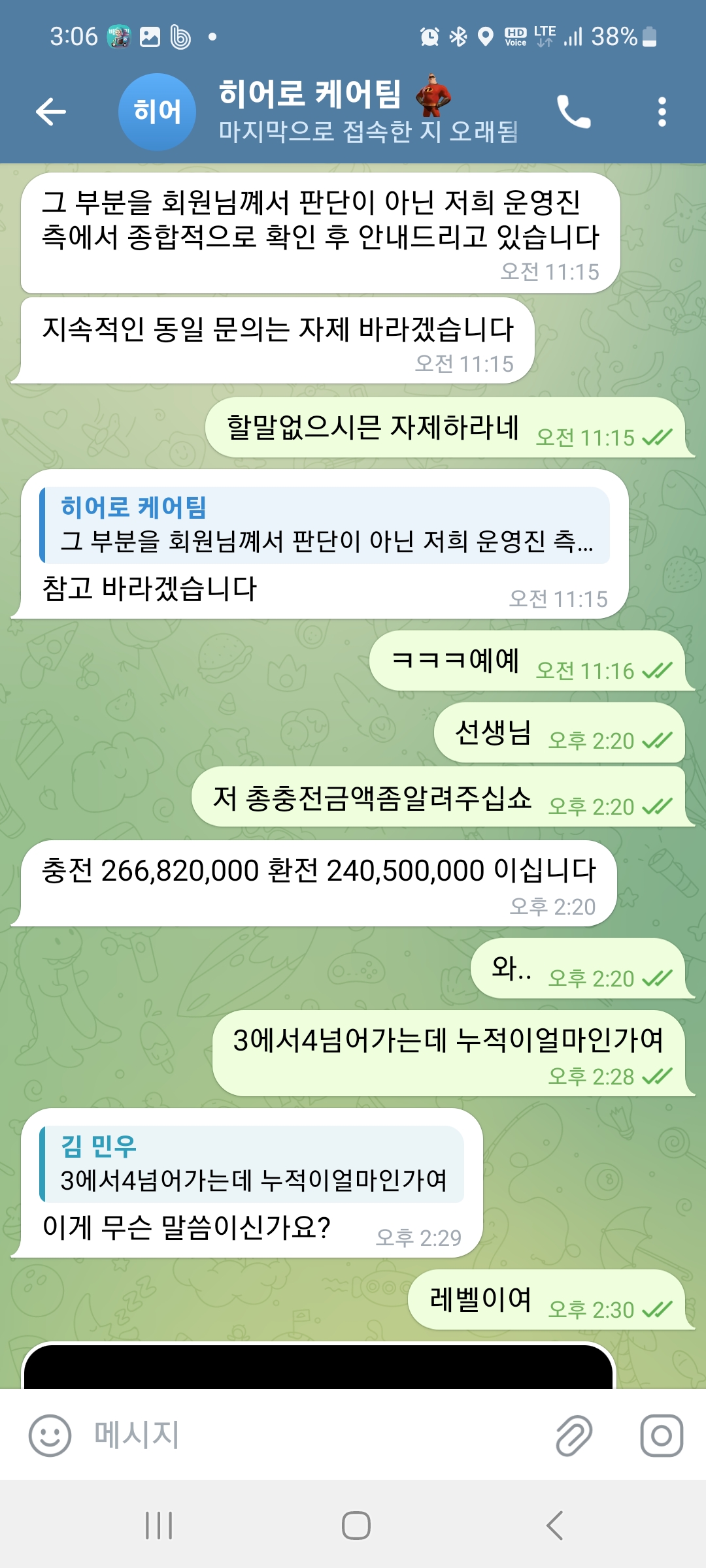
Task: Open the emoji picker
Action: (x=50, y=1435)
